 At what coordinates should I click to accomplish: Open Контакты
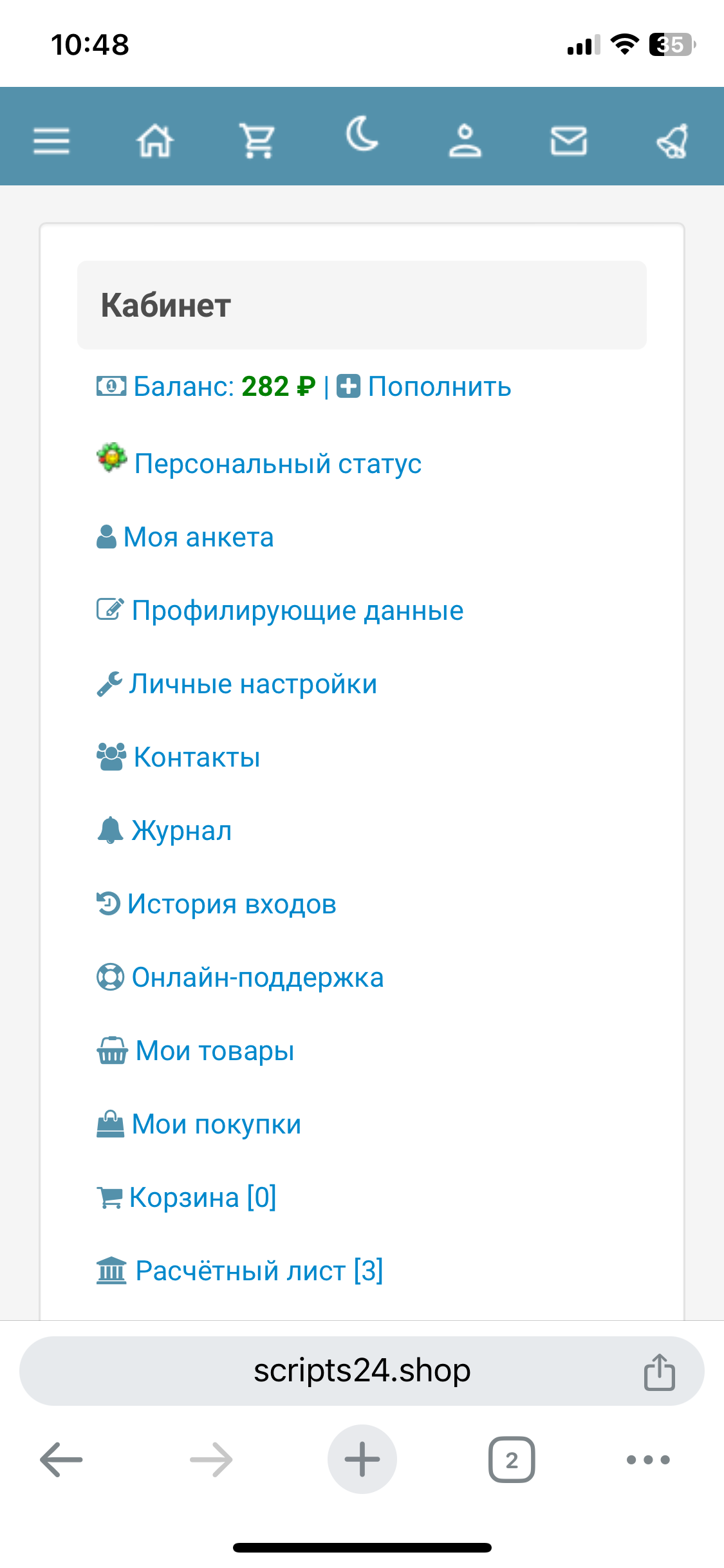click(x=196, y=757)
